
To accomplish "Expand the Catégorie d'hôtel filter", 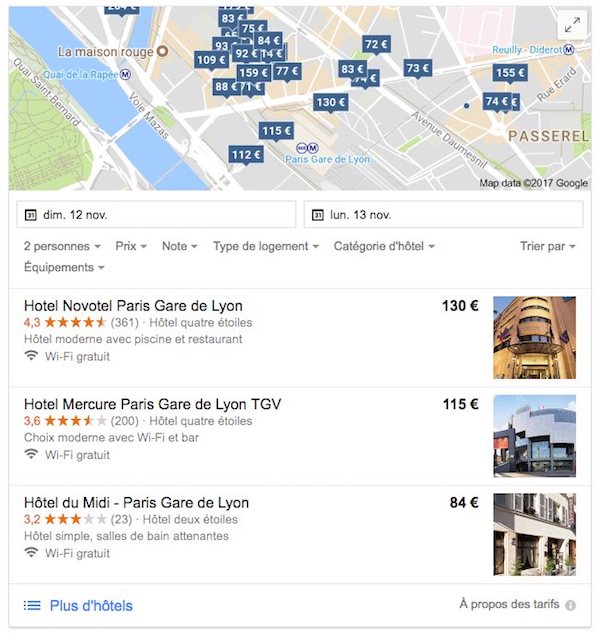I will 384,246.
